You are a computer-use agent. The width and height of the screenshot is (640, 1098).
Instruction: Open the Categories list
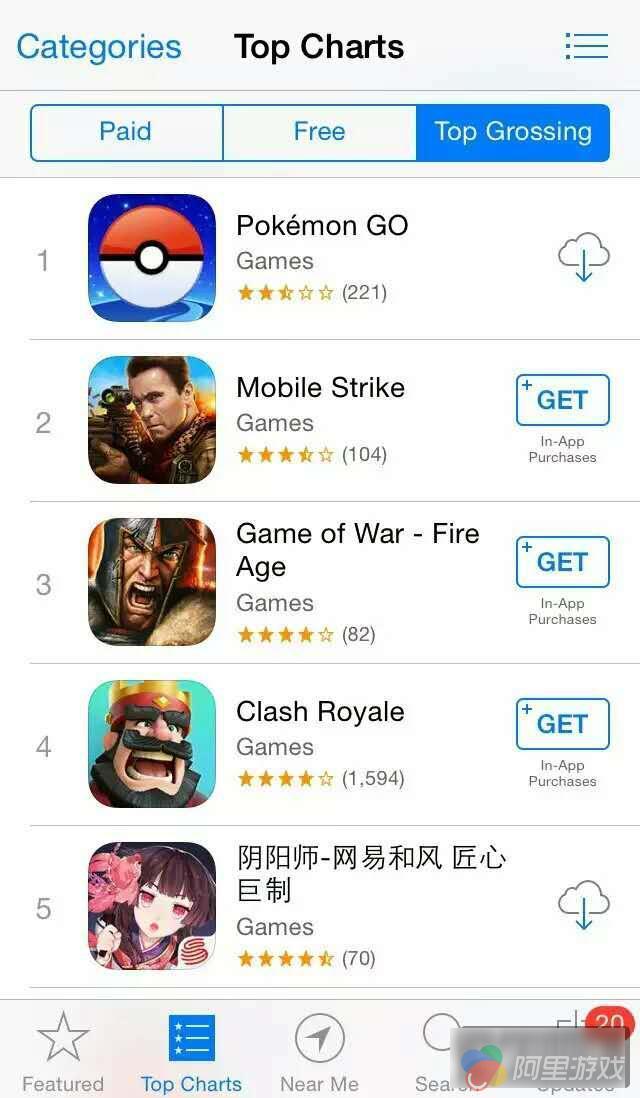coord(99,47)
